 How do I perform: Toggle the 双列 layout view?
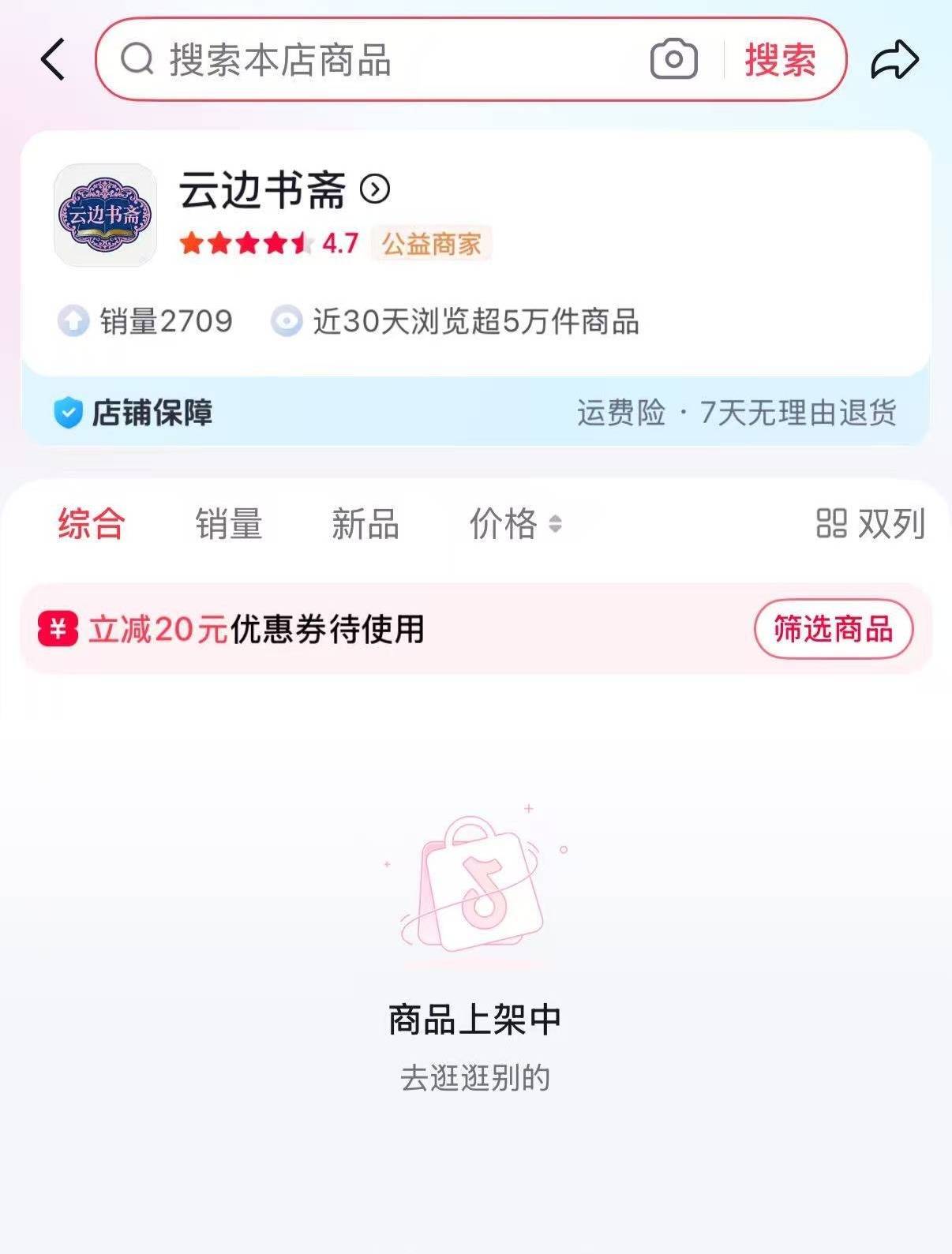point(870,524)
